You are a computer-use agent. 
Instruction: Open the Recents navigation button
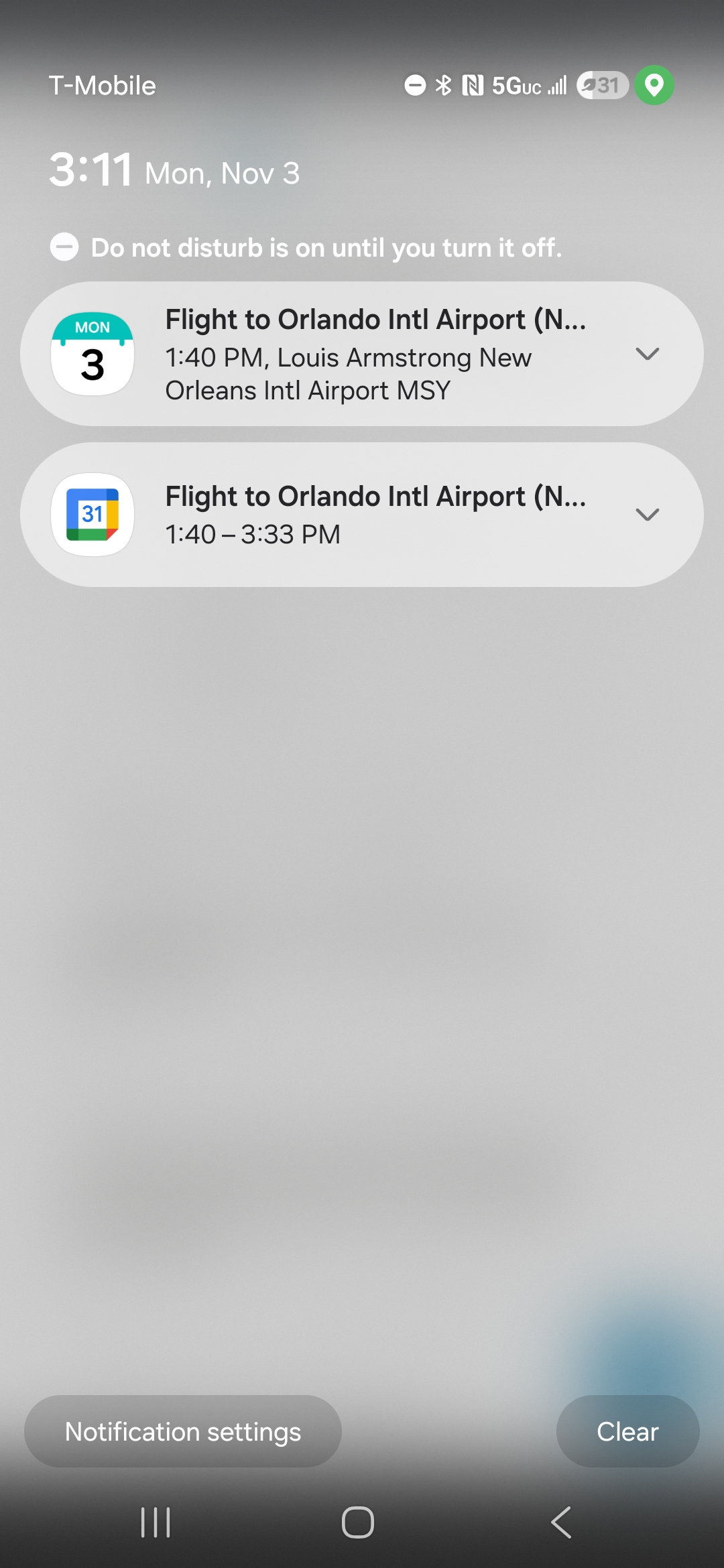[156, 1521]
